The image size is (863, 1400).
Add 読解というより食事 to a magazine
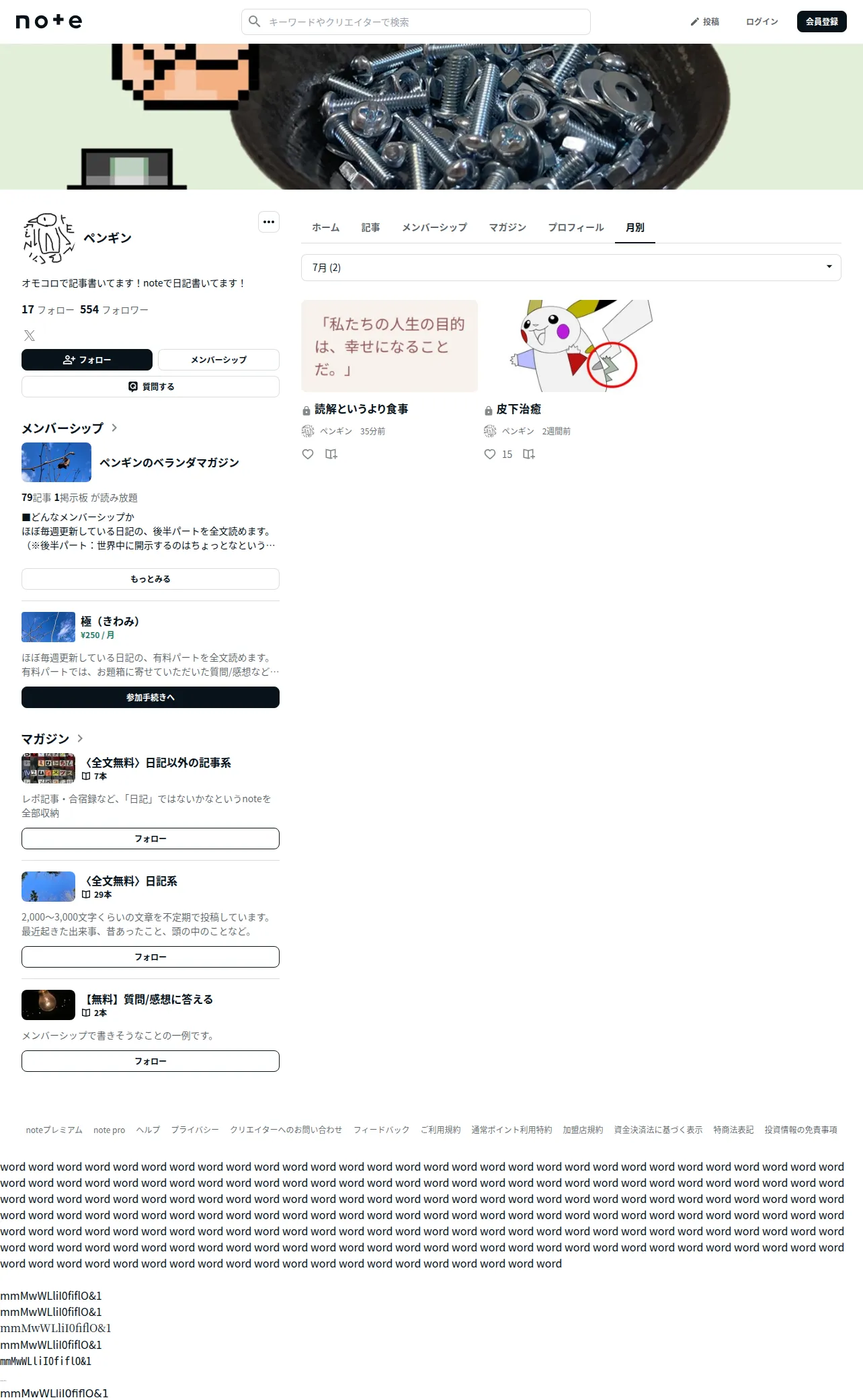coord(331,454)
